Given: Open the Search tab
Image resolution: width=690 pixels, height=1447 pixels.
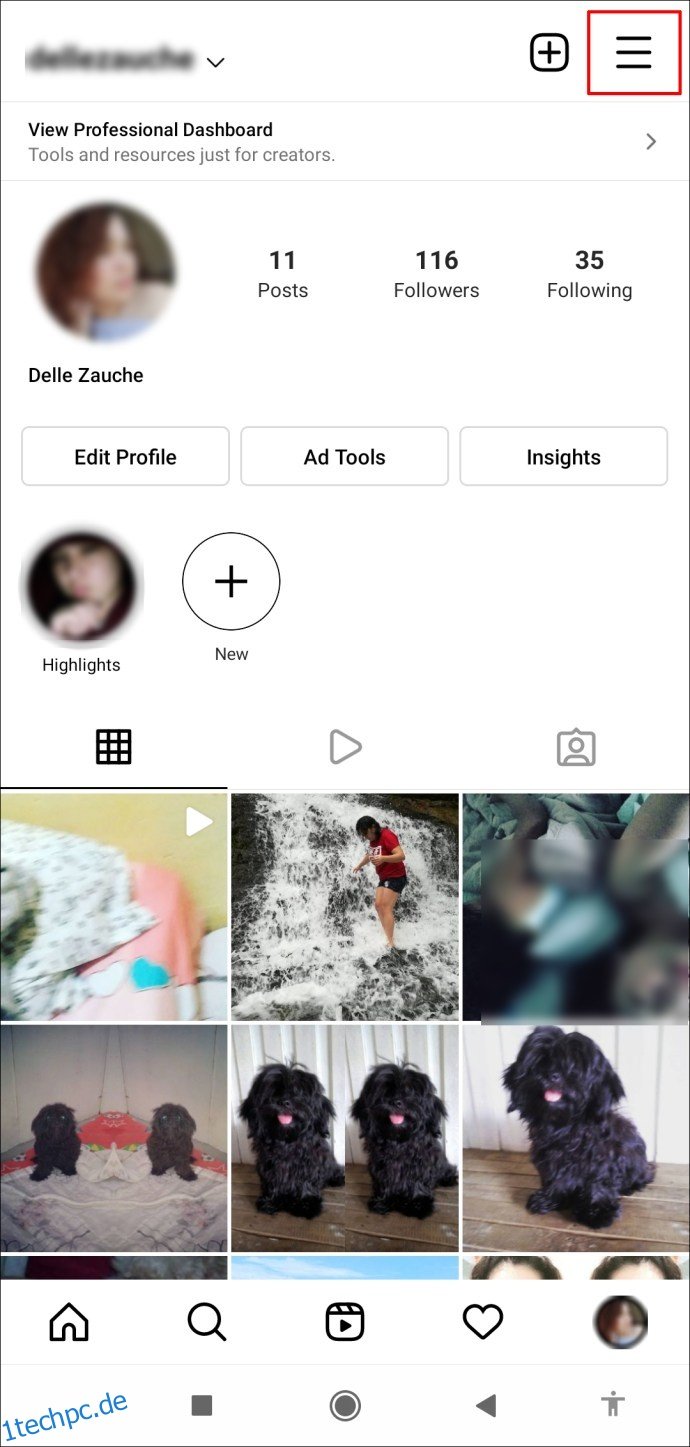Looking at the screenshot, I should (207, 1322).
